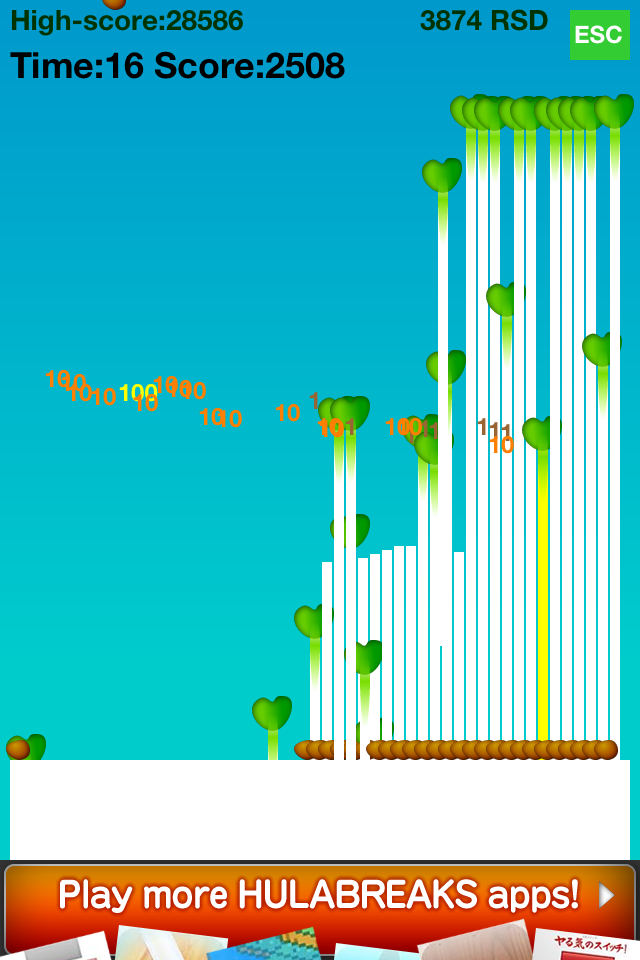Open the Play more HULABREAKS apps banner
This screenshot has height=960, width=640.
(320, 895)
